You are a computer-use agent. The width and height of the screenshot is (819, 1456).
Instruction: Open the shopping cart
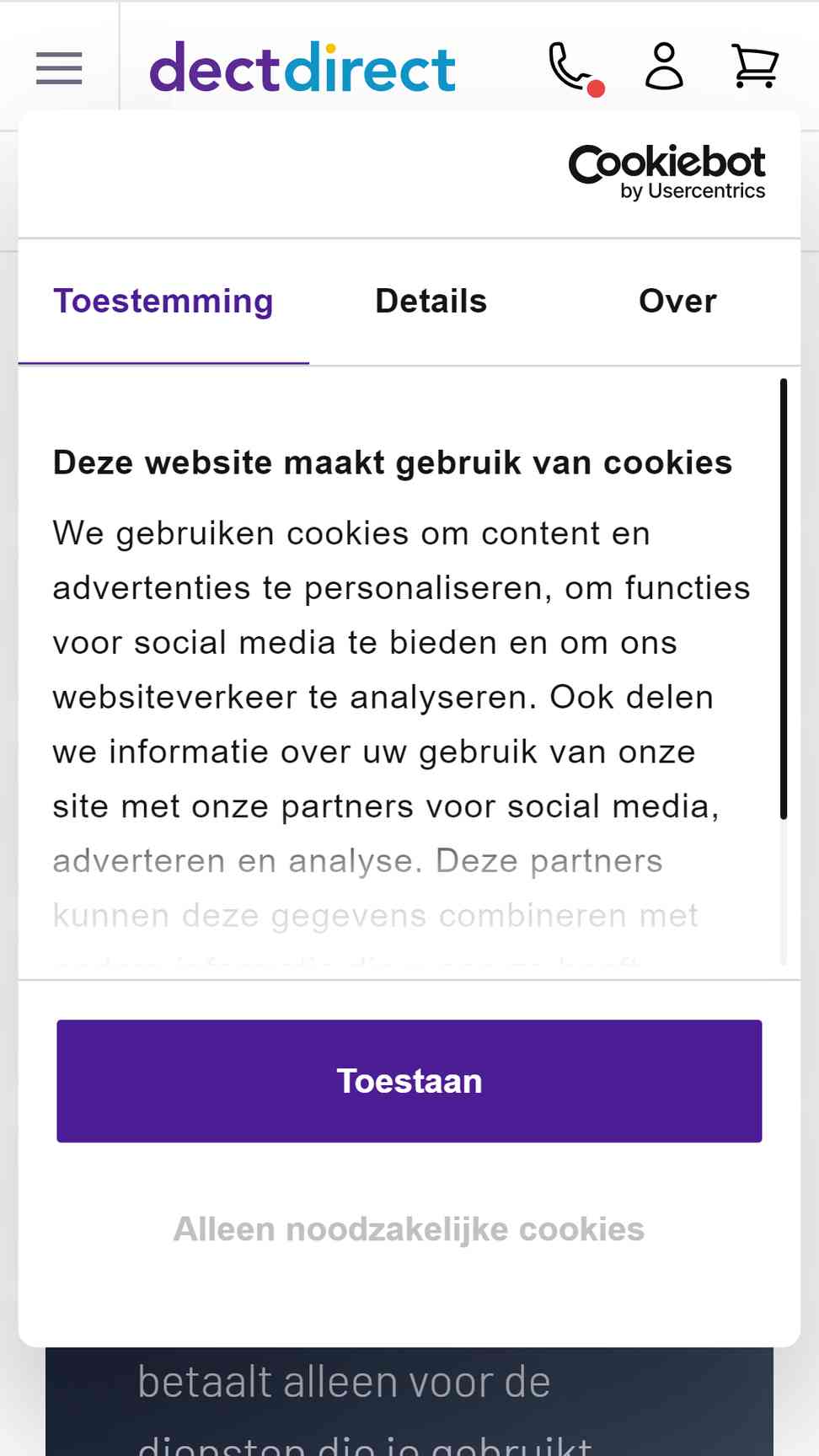pos(755,67)
